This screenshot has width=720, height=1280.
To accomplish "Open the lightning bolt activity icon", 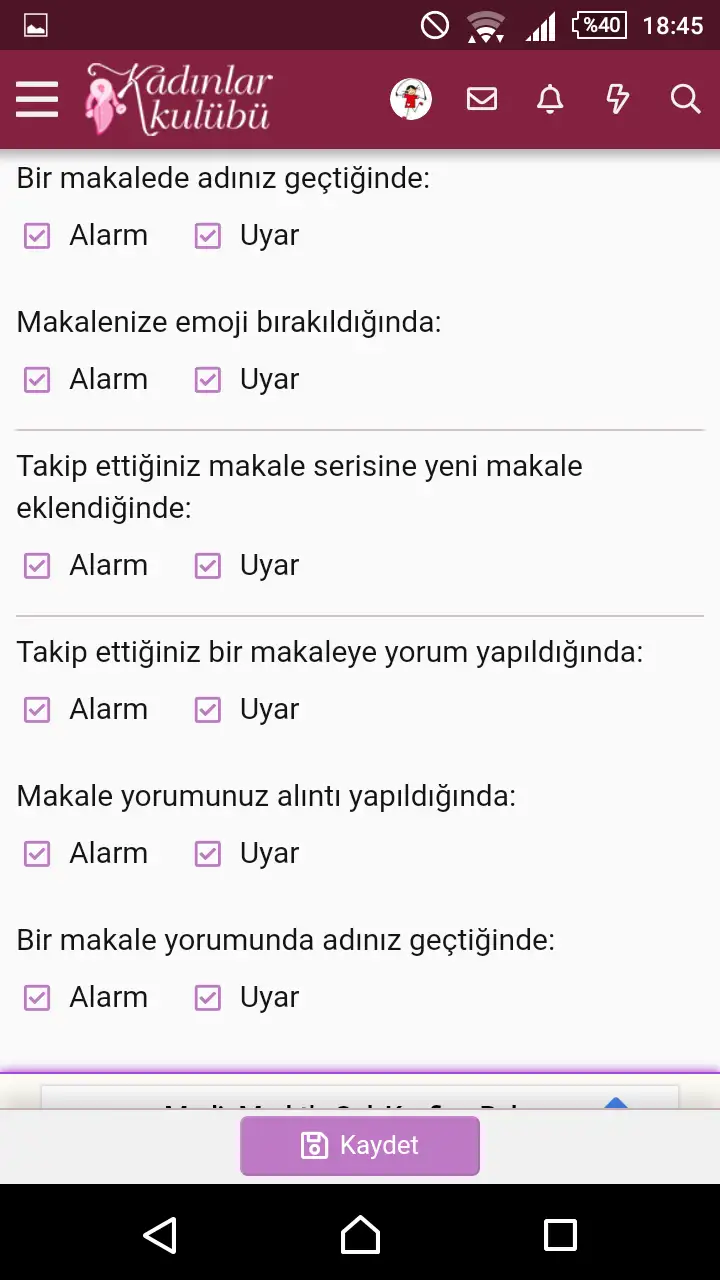I will point(618,99).
